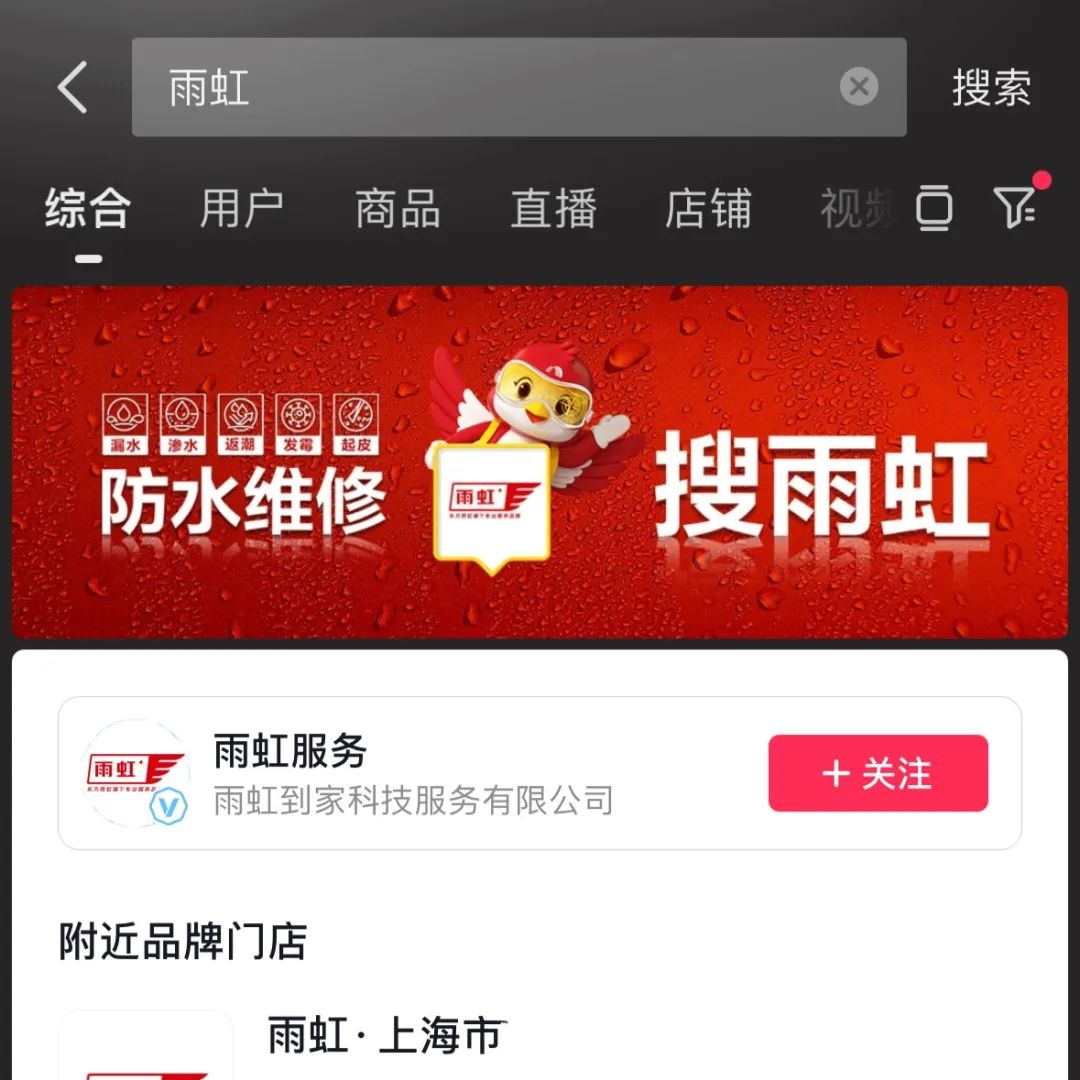The width and height of the screenshot is (1080, 1080).
Task: Switch to the 店铺 tab
Action: (708, 209)
